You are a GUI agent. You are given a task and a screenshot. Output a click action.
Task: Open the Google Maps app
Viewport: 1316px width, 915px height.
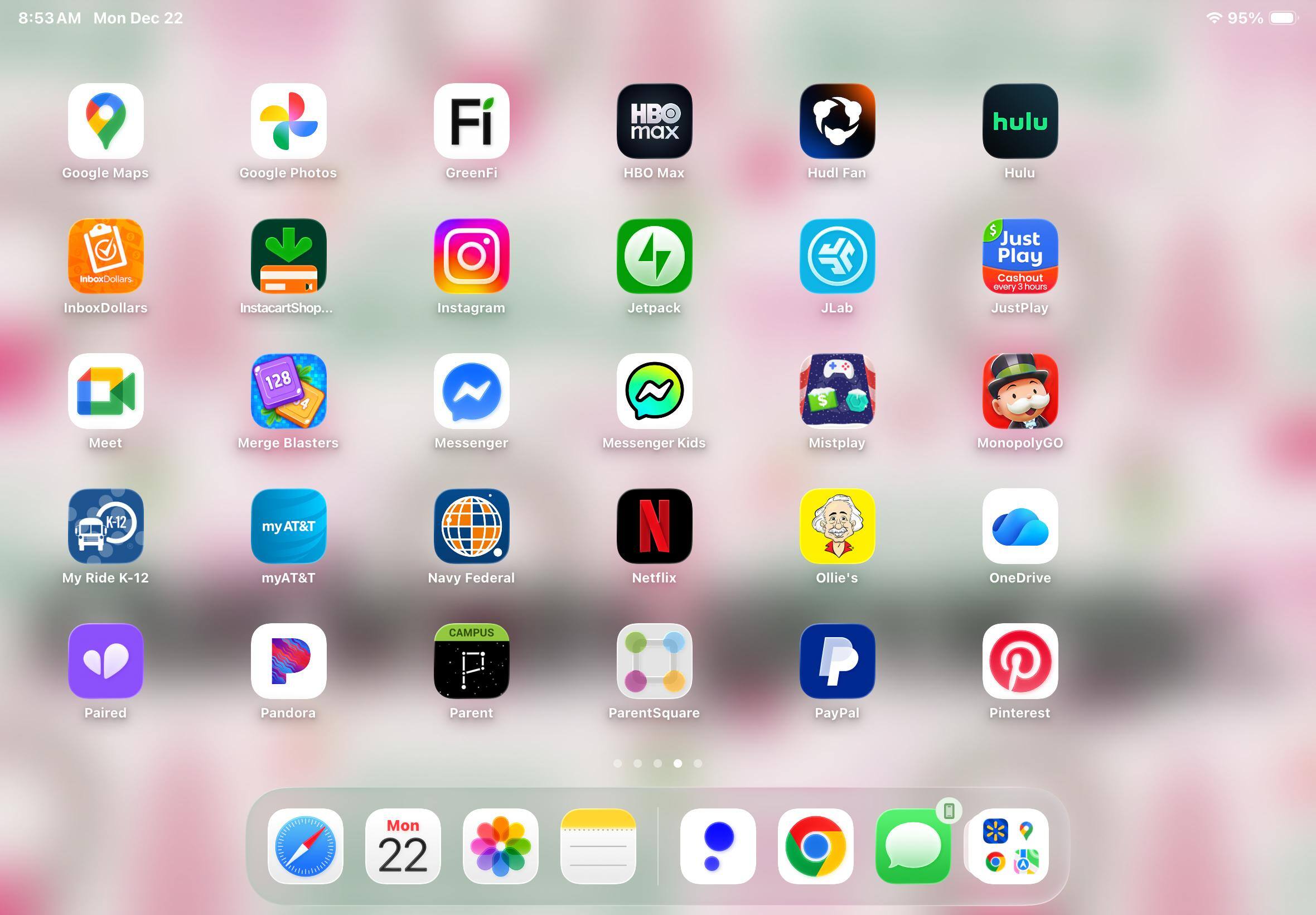coord(105,121)
